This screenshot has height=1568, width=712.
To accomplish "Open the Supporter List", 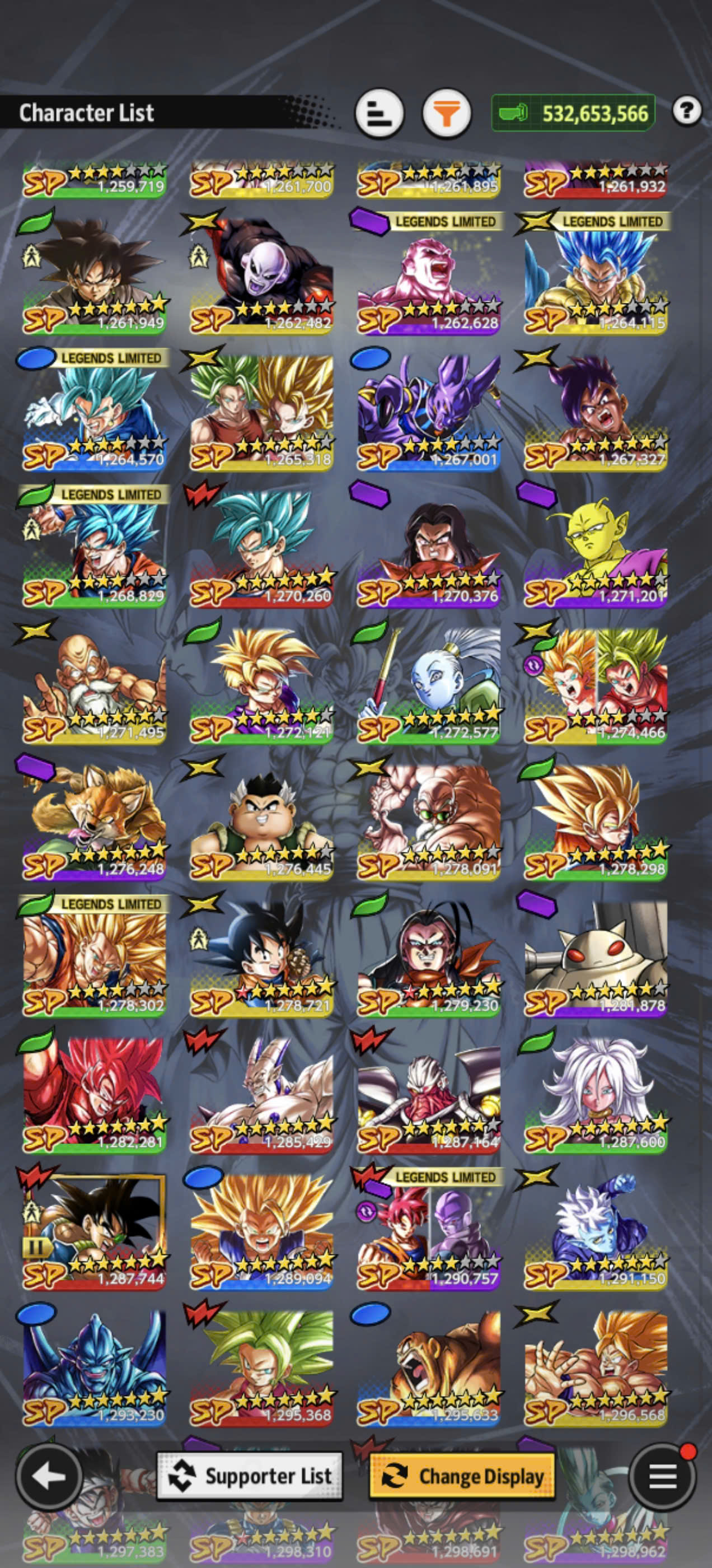I will point(250,1476).
